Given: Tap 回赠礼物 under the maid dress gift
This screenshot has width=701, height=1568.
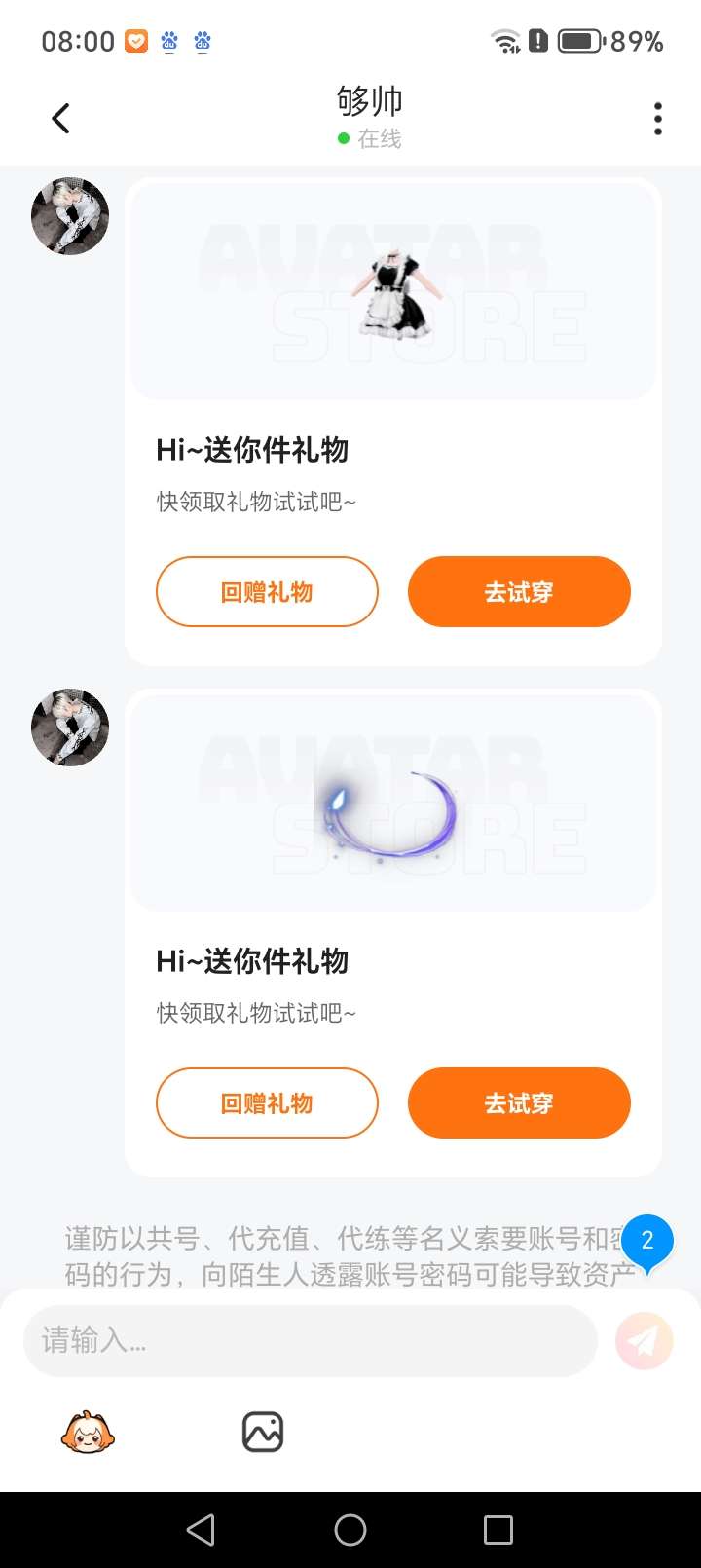Looking at the screenshot, I should point(267,591).
